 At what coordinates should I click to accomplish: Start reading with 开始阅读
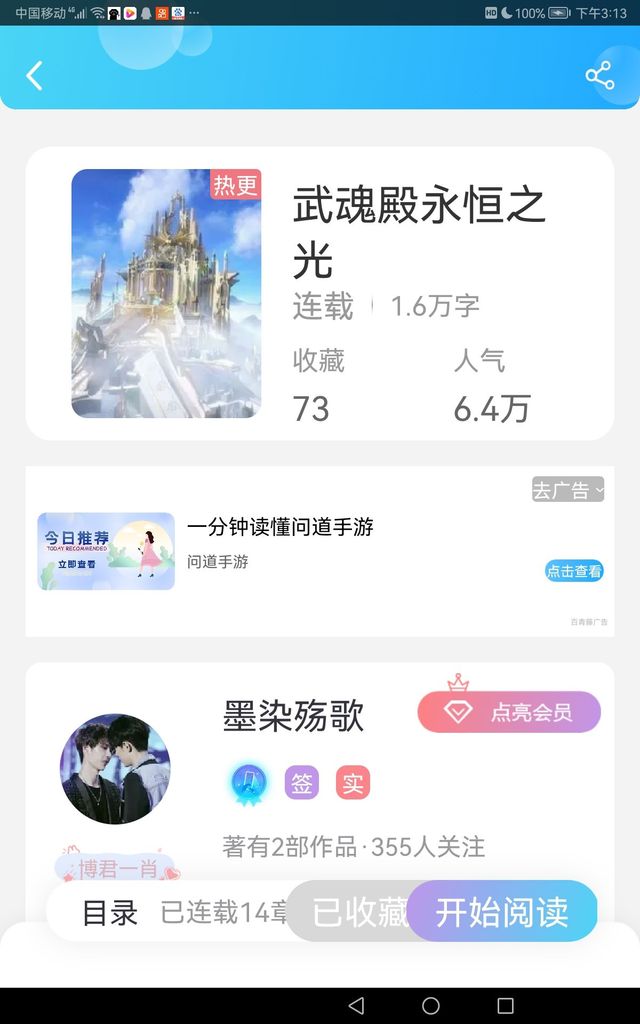[x=502, y=912]
